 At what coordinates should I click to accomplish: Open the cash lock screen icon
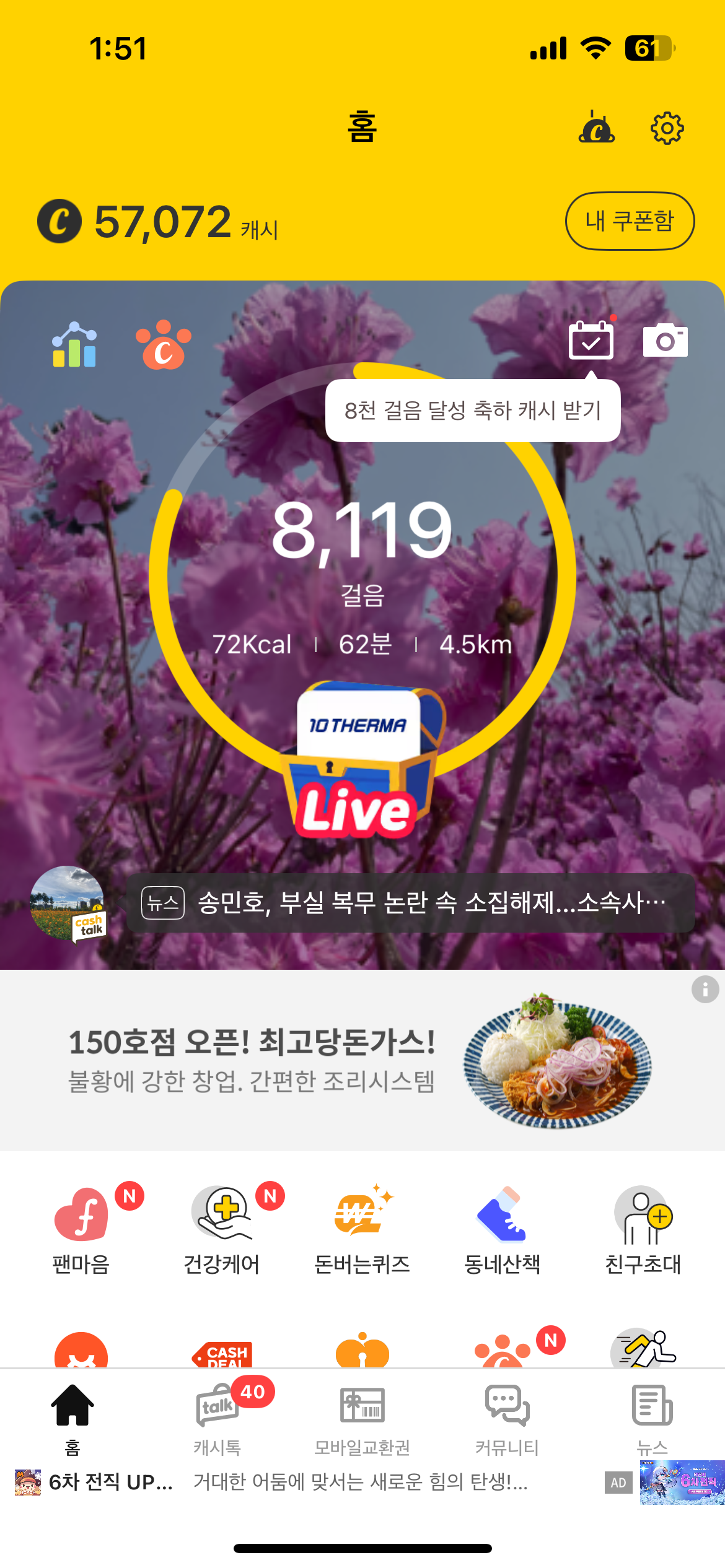pyautogui.click(x=596, y=128)
